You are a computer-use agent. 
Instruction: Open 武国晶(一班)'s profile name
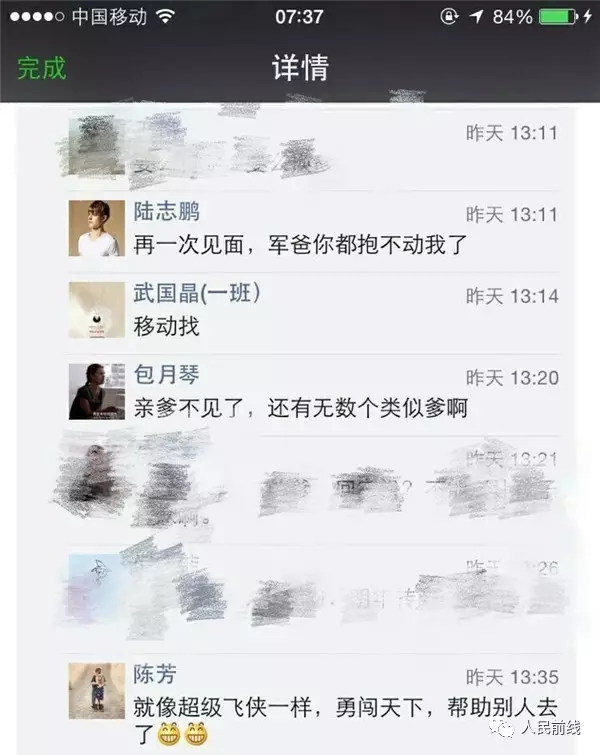click(197, 295)
